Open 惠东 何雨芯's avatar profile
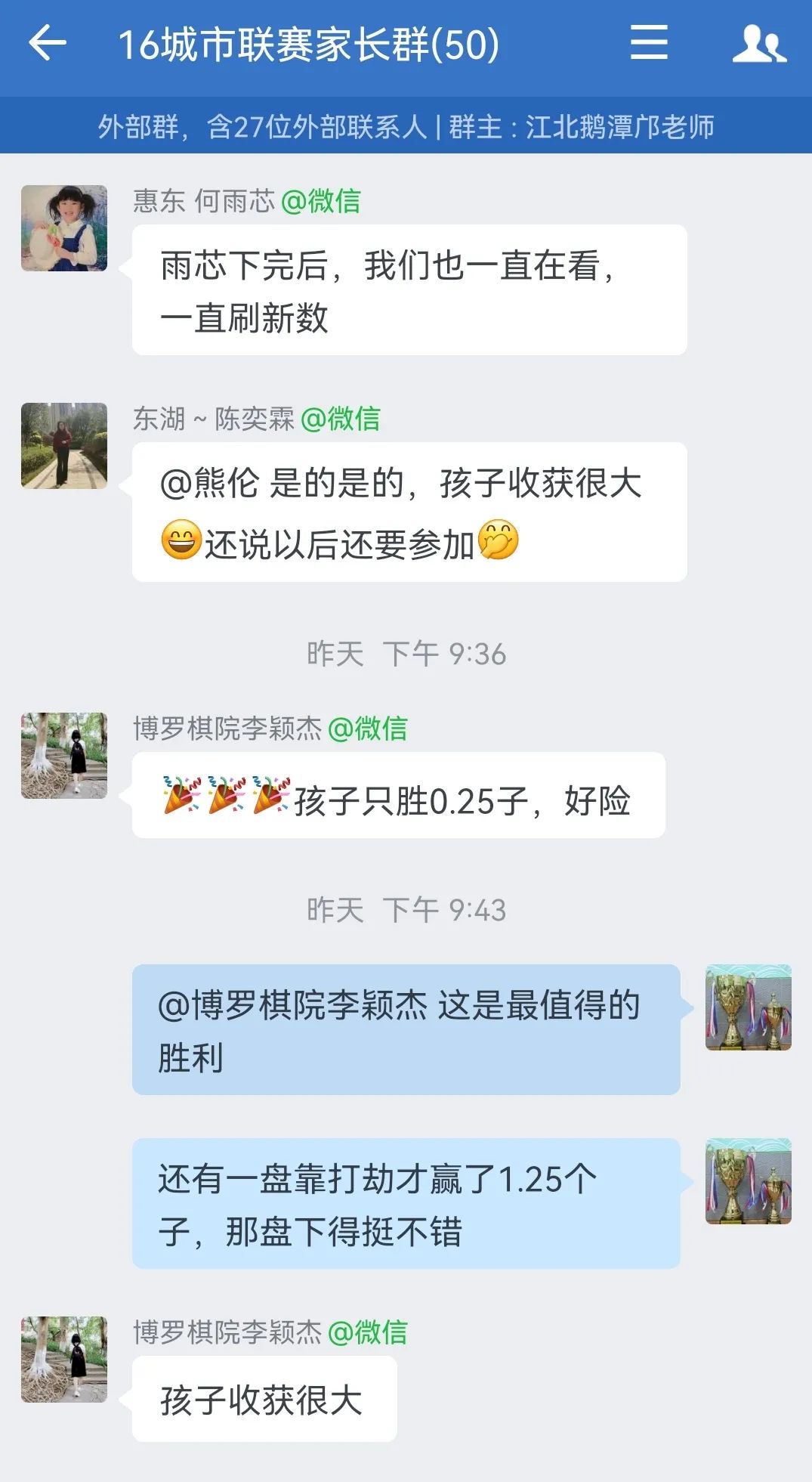The height and width of the screenshot is (1482, 812). 64,228
